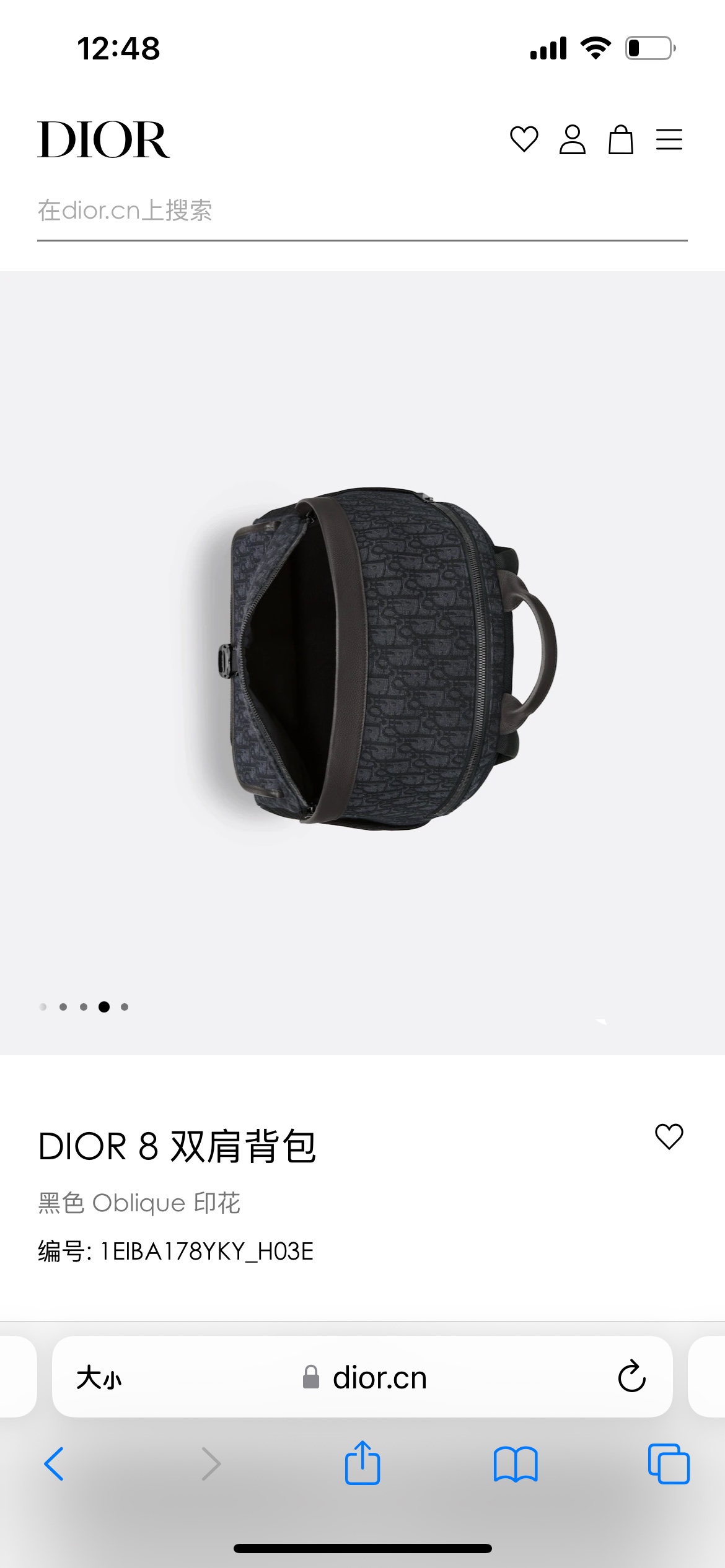
Task: Share this page from Safari toolbar
Action: [362, 1463]
